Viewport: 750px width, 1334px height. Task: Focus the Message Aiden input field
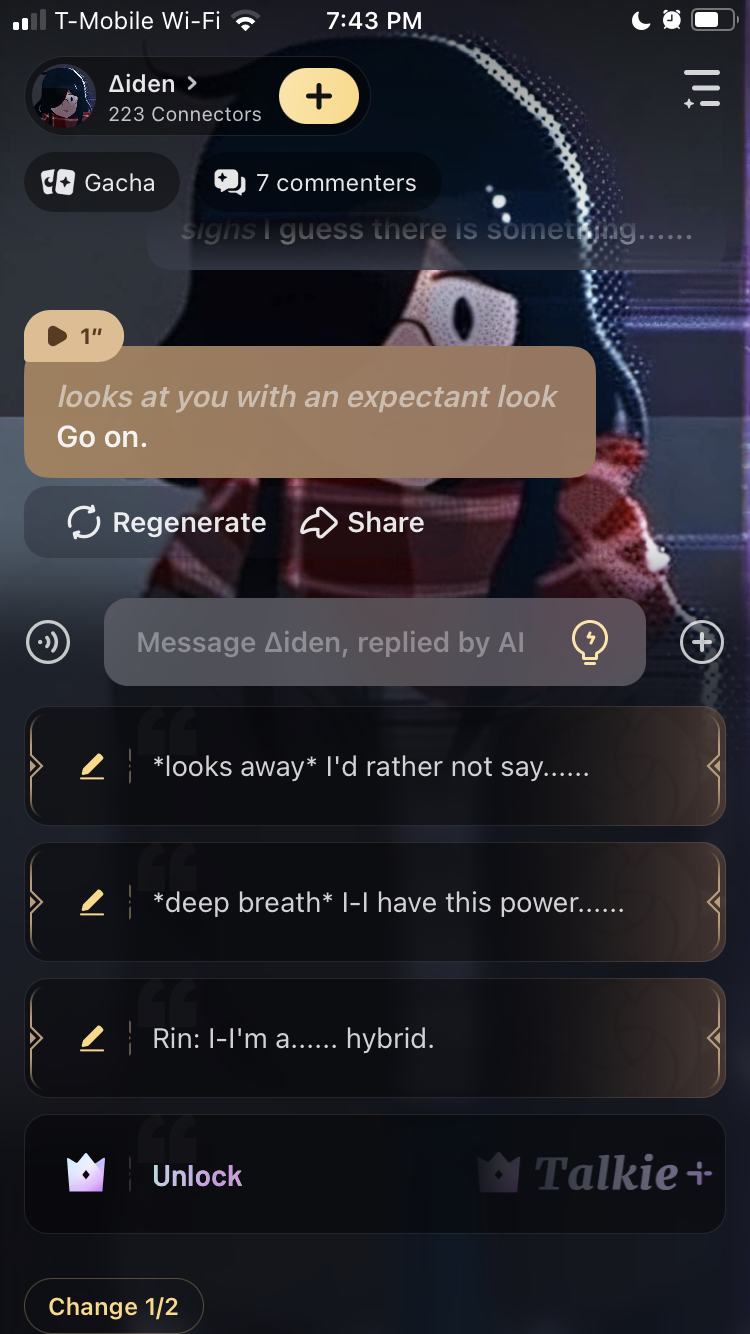point(330,642)
